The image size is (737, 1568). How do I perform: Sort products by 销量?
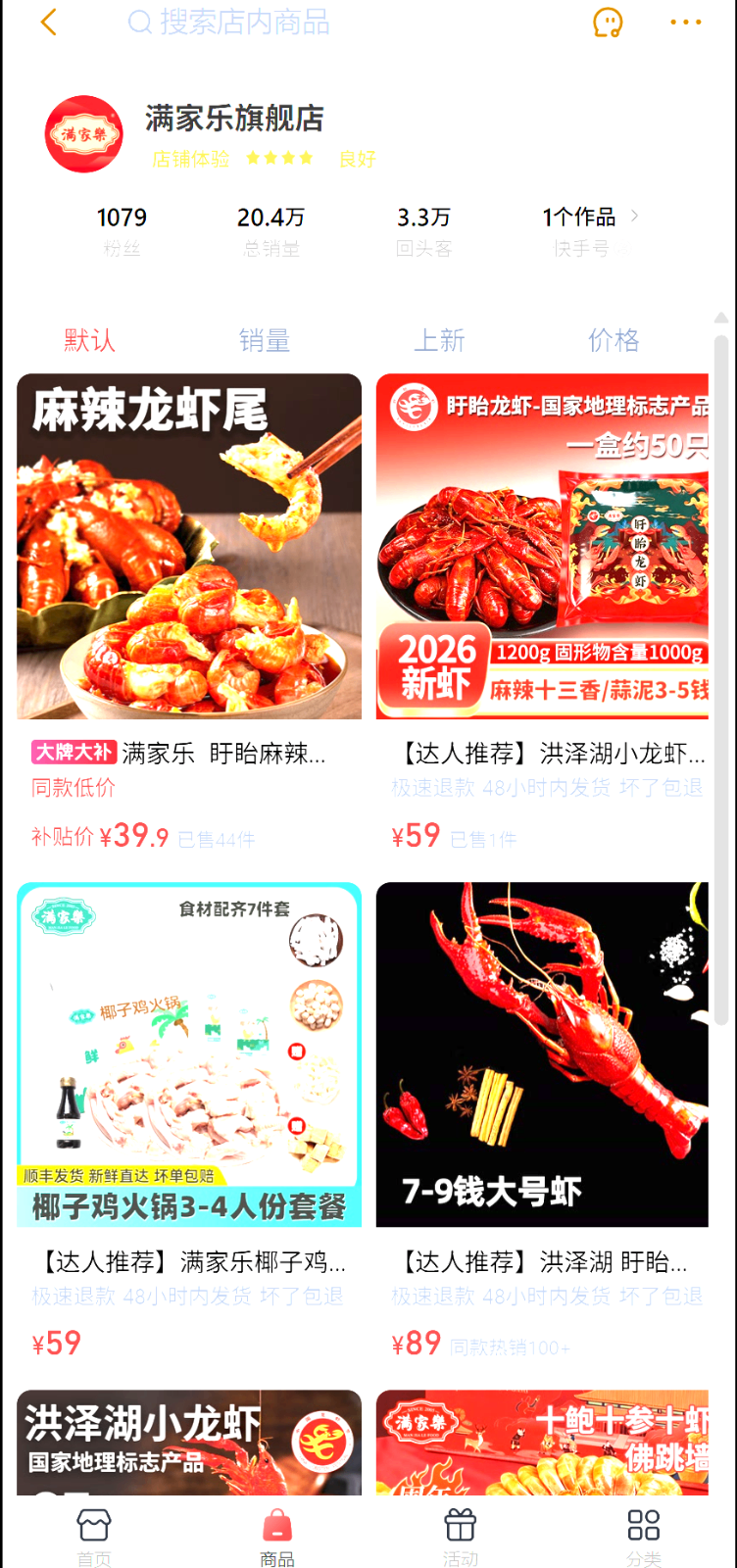265,340
